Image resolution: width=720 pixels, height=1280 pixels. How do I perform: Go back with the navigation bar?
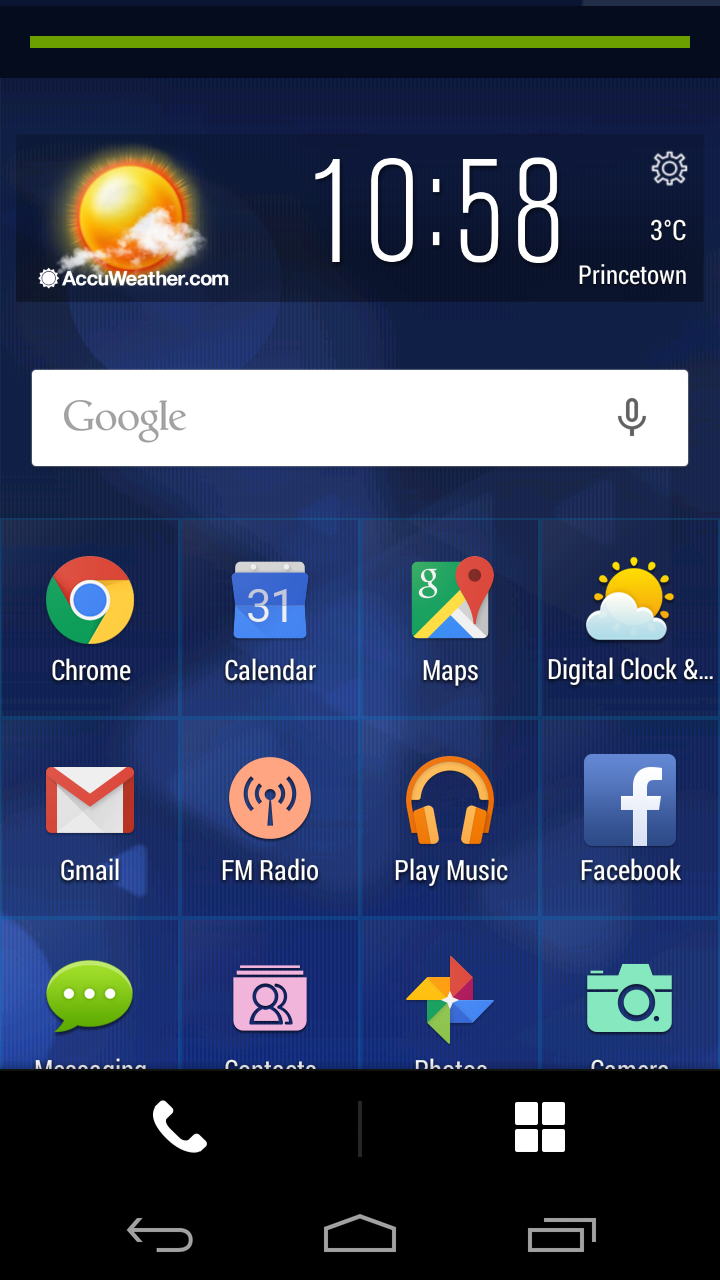pos(160,1235)
